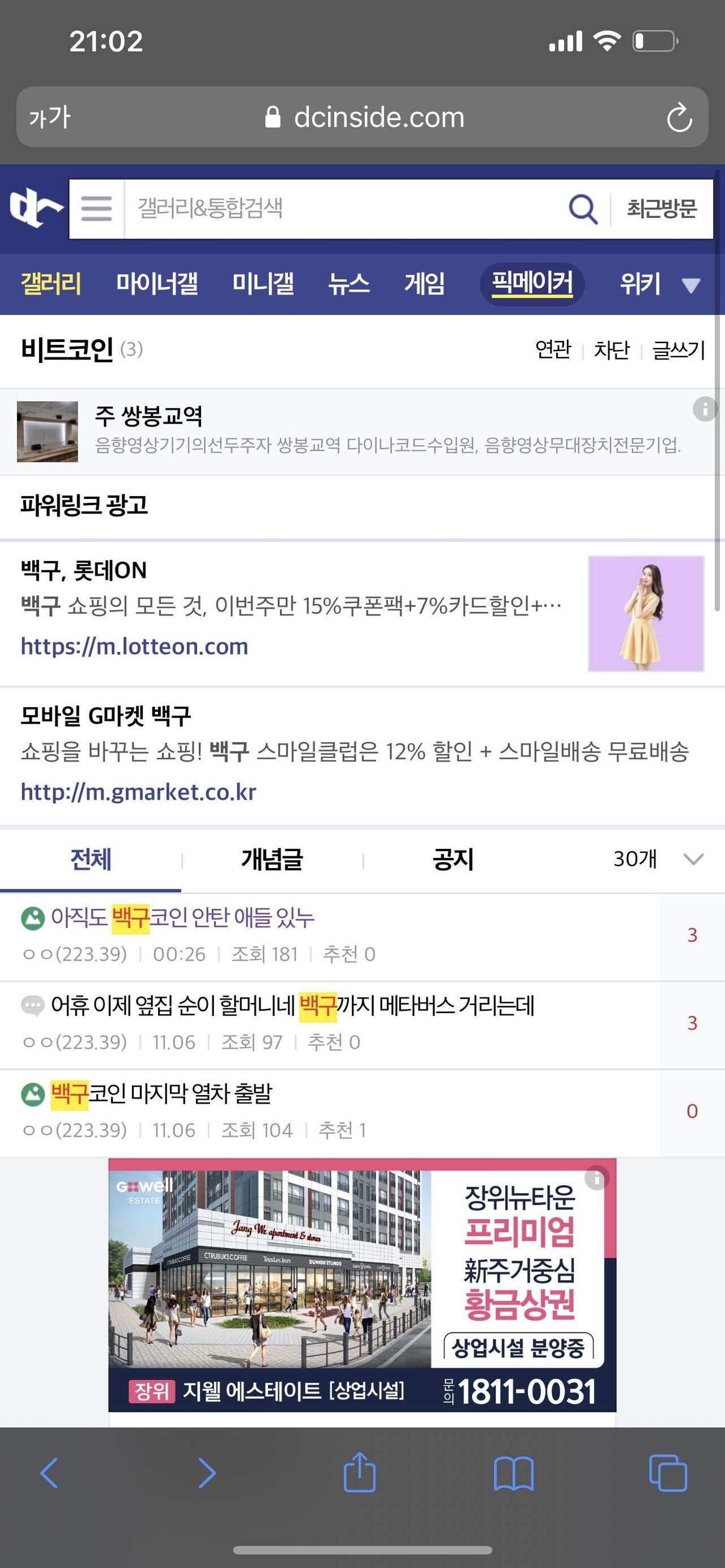Open the https://m.lotteon.com ad link
The image size is (725, 1568).
point(133,646)
